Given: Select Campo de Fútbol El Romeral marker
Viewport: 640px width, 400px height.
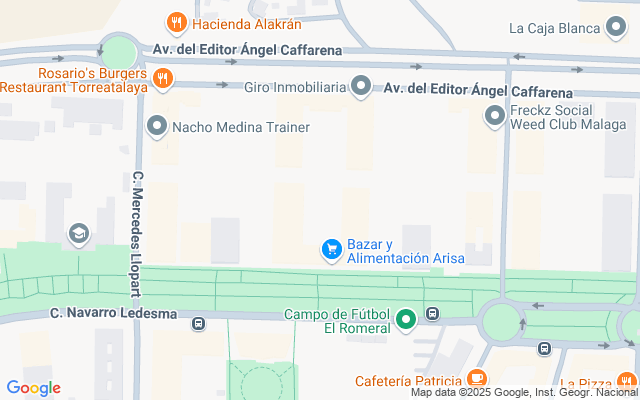Looking at the screenshot, I should coord(405,321).
